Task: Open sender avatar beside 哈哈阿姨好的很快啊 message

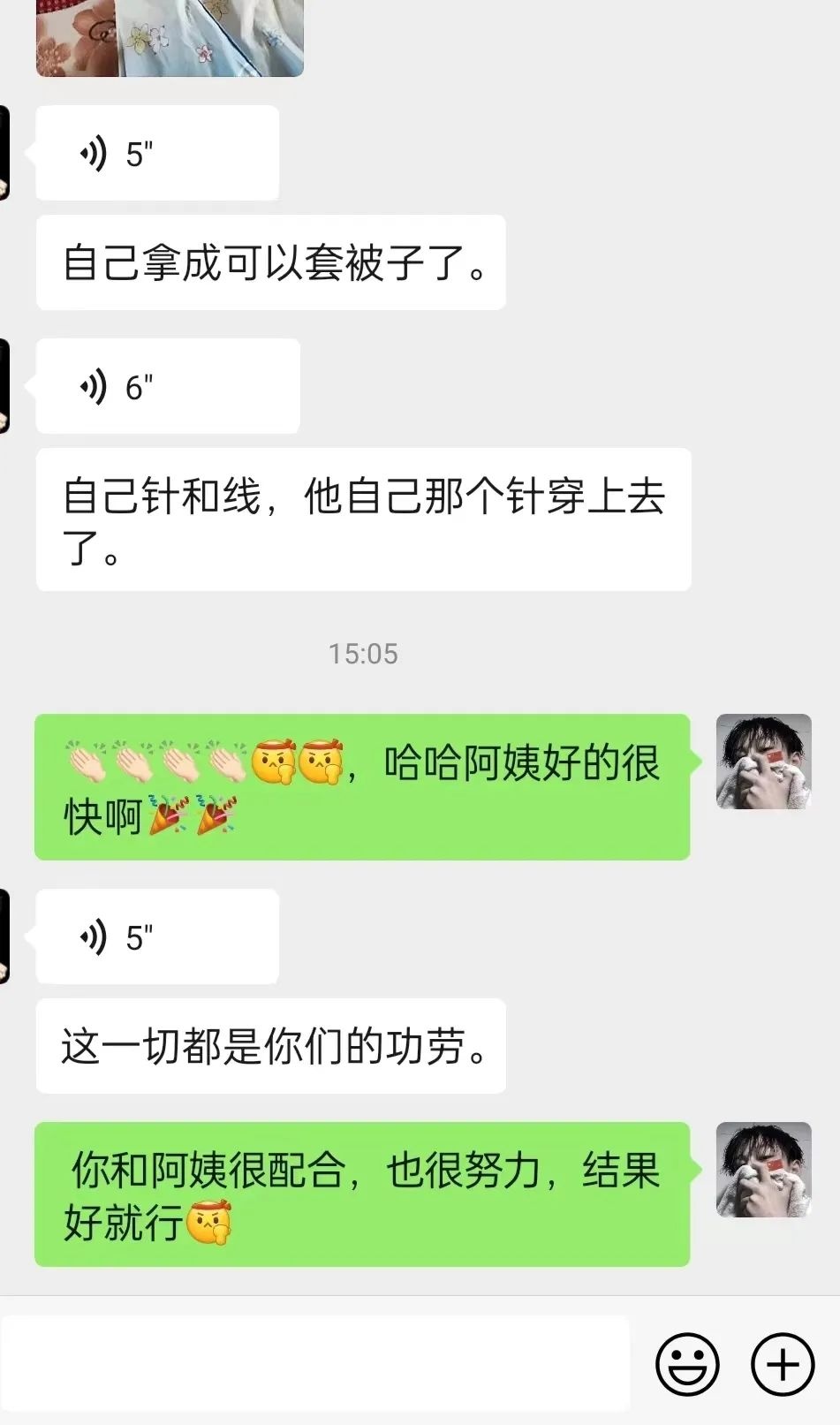Action: pyautogui.click(x=763, y=762)
